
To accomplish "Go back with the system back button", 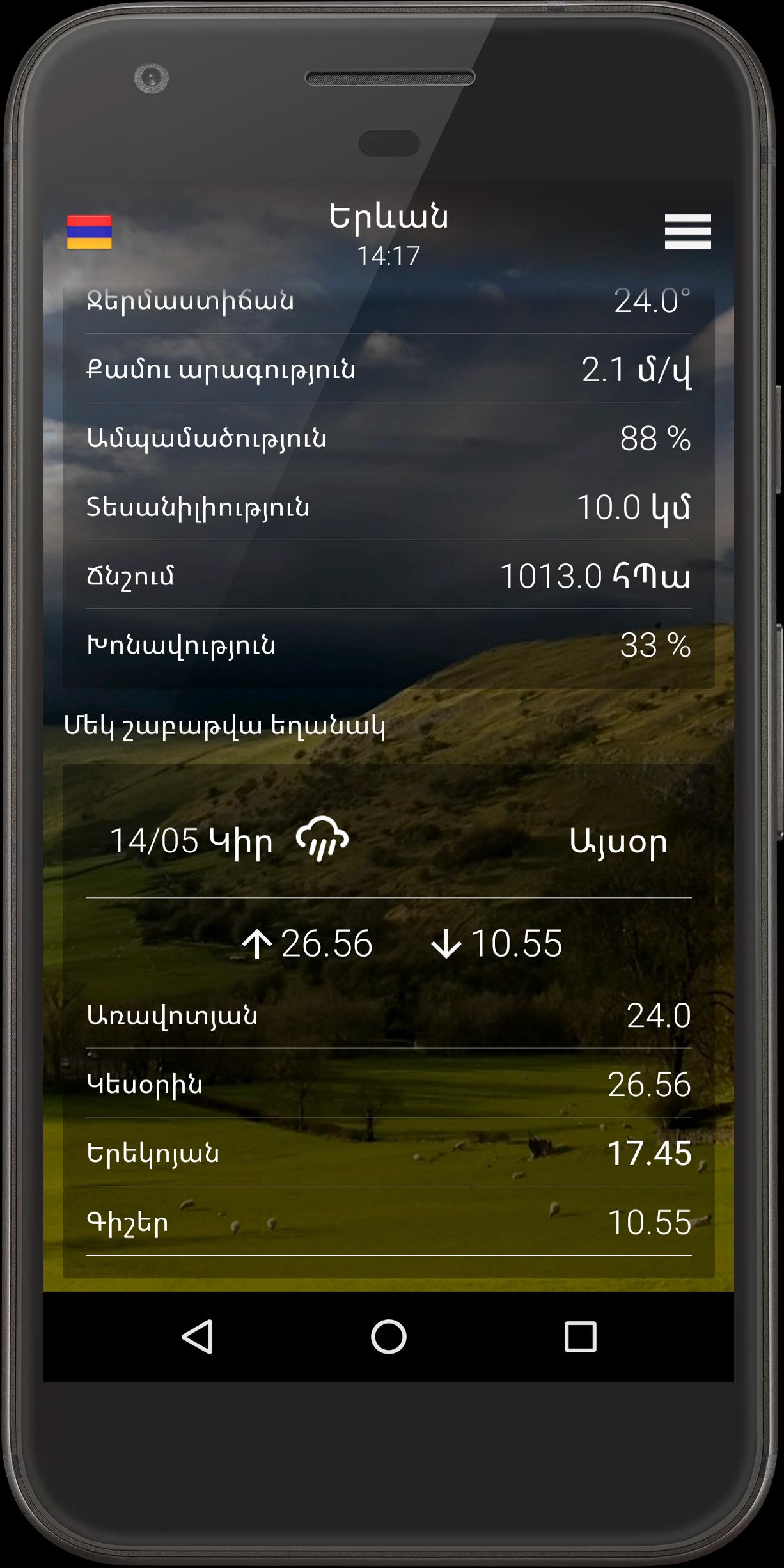I will click(x=197, y=1337).
